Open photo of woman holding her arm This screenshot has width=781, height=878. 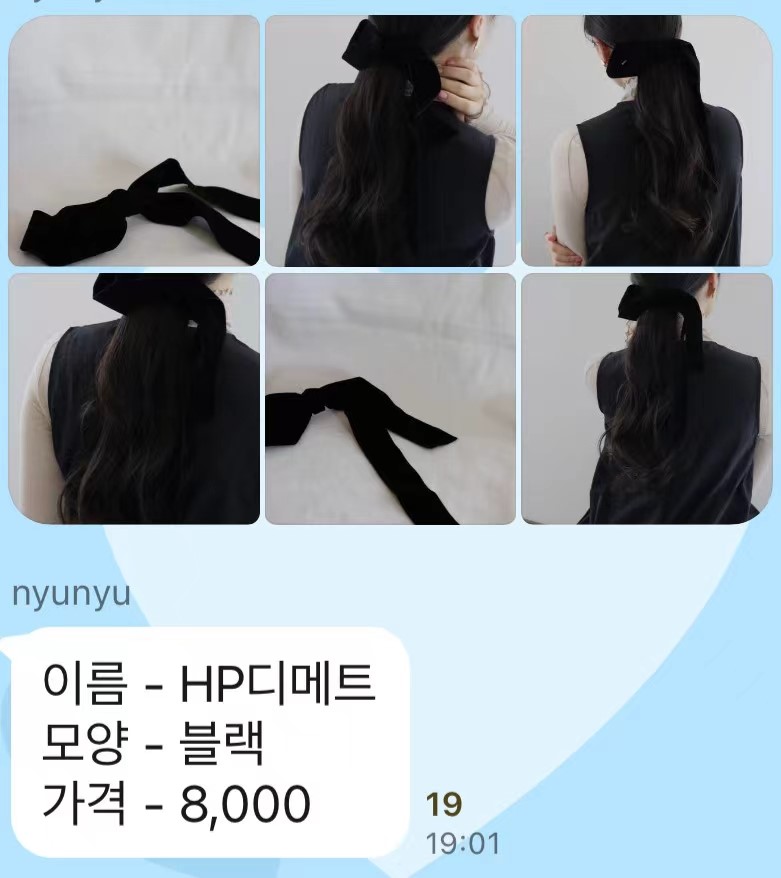click(x=647, y=140)
